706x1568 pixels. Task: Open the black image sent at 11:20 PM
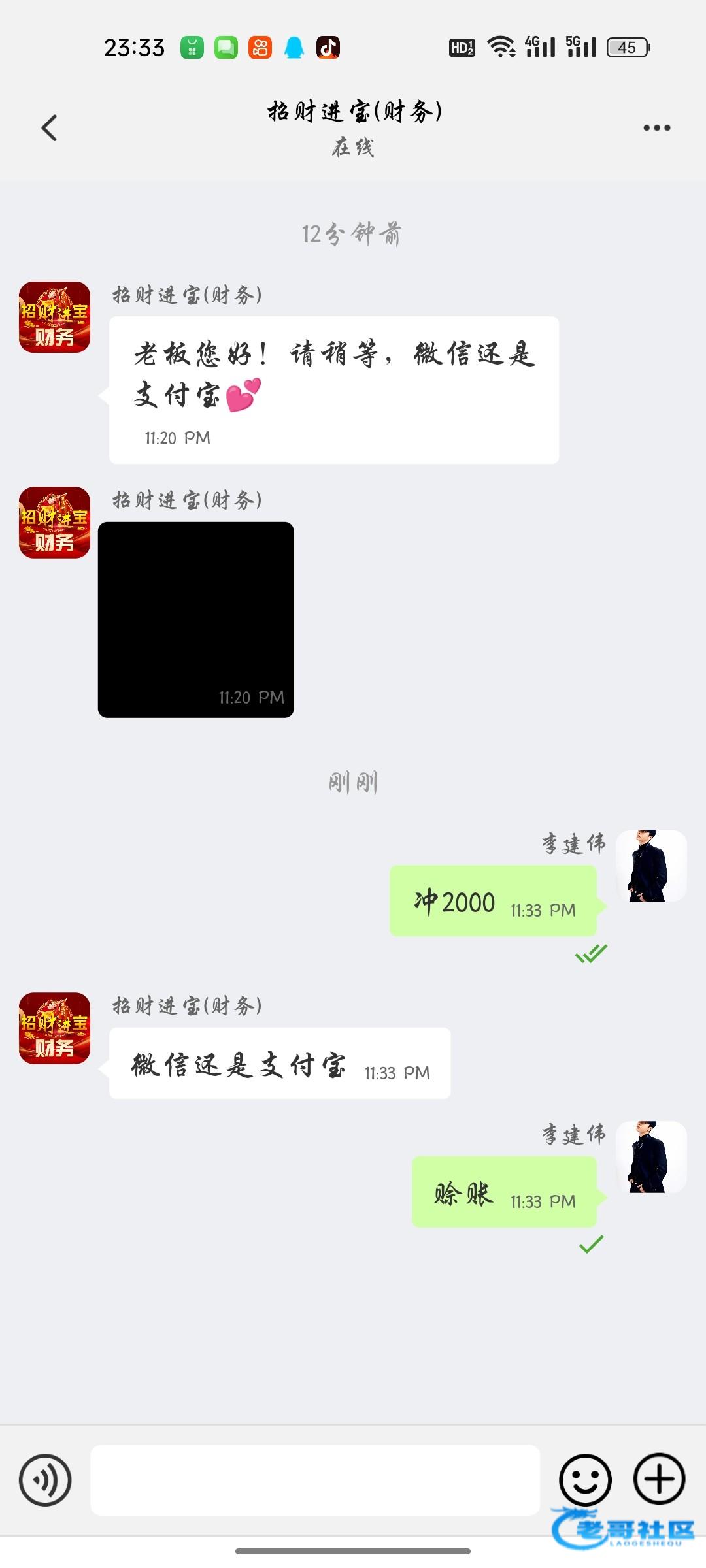coord(196,619)
